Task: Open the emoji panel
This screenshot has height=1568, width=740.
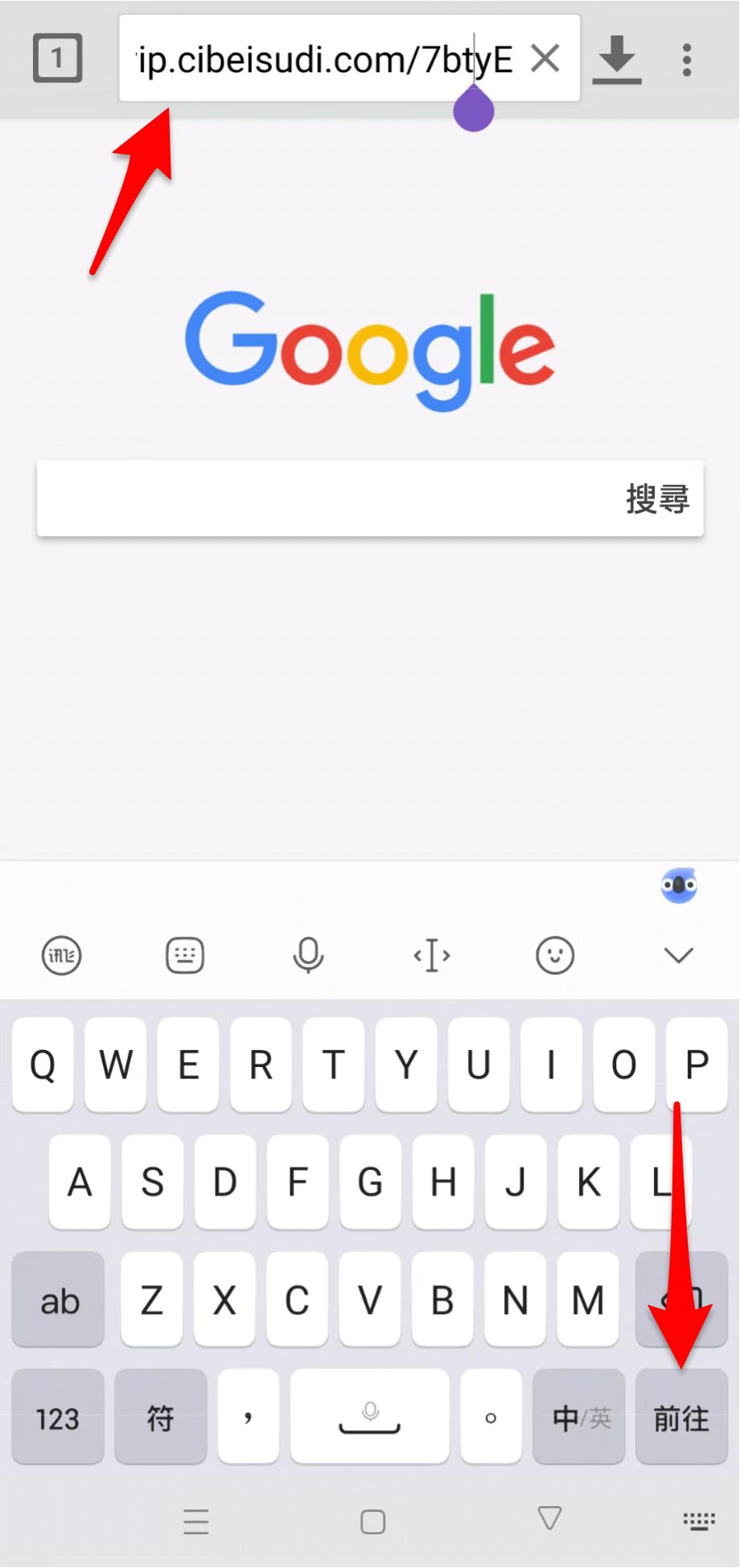Action: (x=555, y=955)
